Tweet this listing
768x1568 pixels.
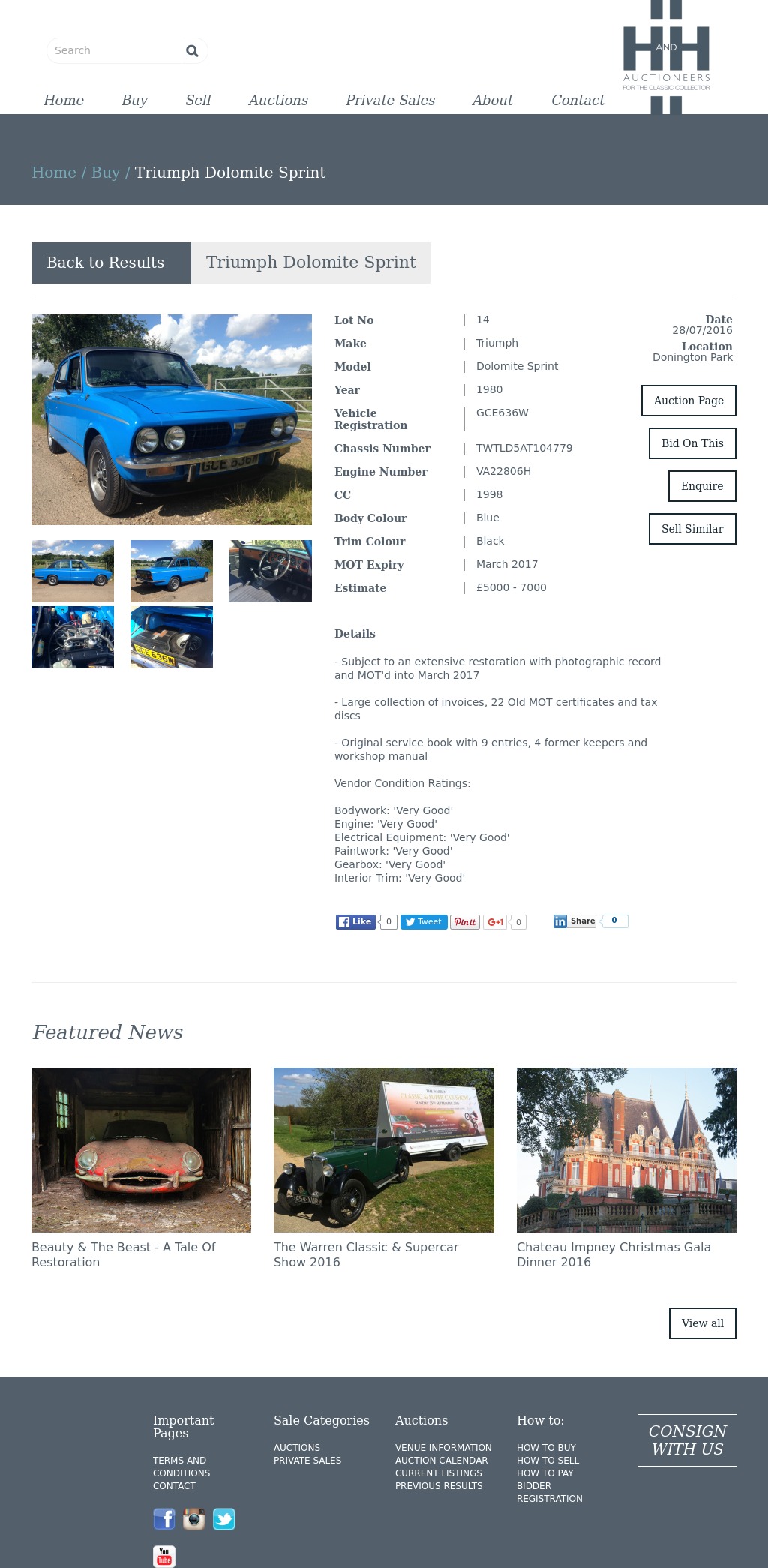(x=424, y=922)
